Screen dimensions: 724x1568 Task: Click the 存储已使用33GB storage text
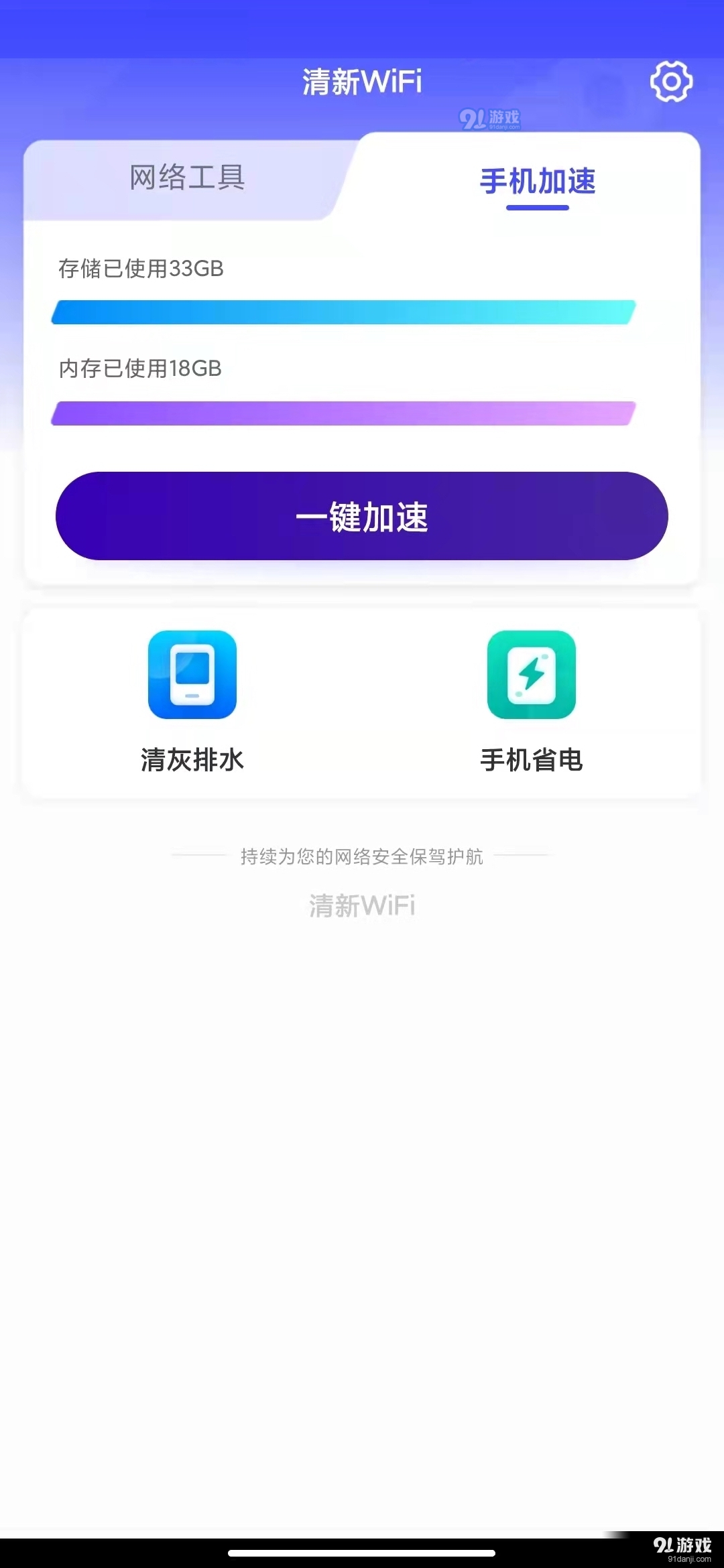[140, 268]
